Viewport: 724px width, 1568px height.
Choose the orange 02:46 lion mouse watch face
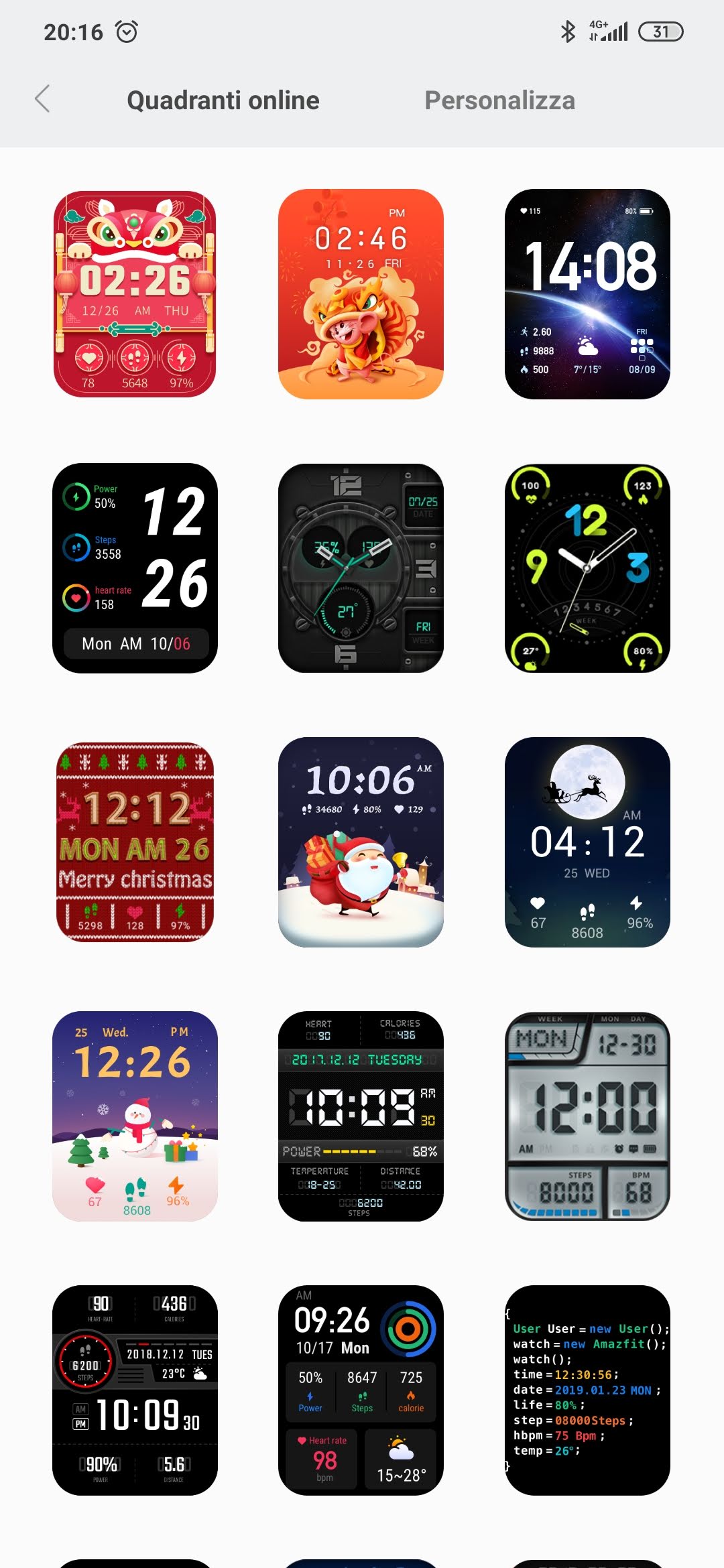tap(361, 294)
